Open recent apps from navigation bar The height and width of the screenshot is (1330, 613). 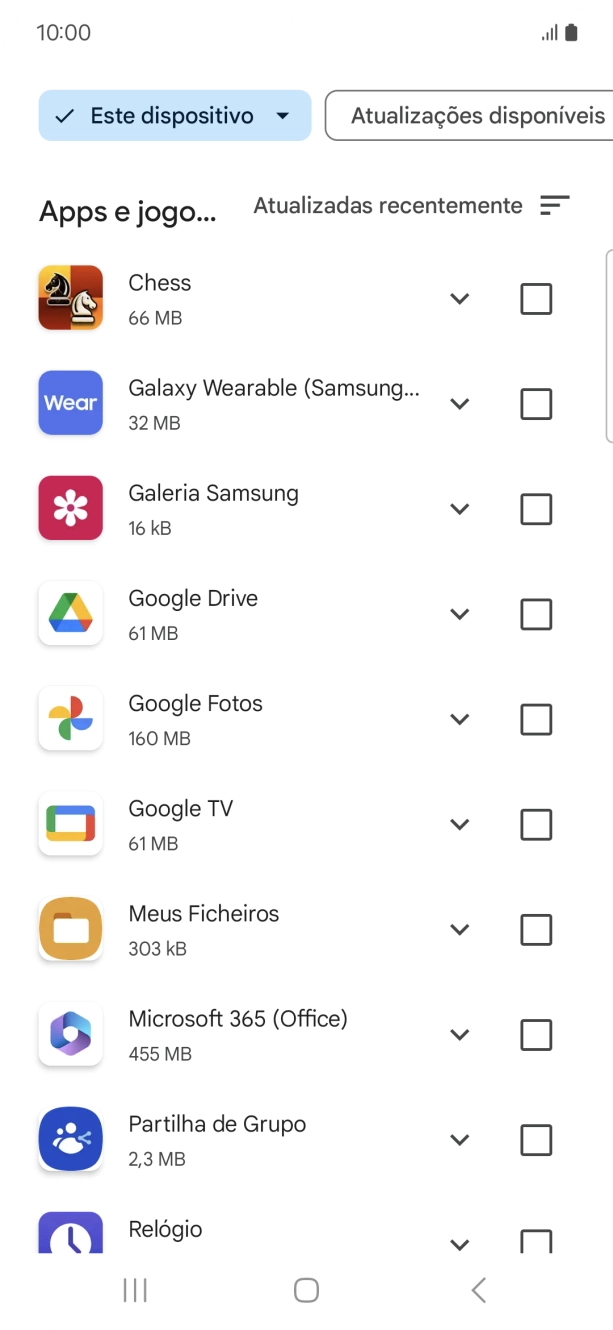point(134,1290)
